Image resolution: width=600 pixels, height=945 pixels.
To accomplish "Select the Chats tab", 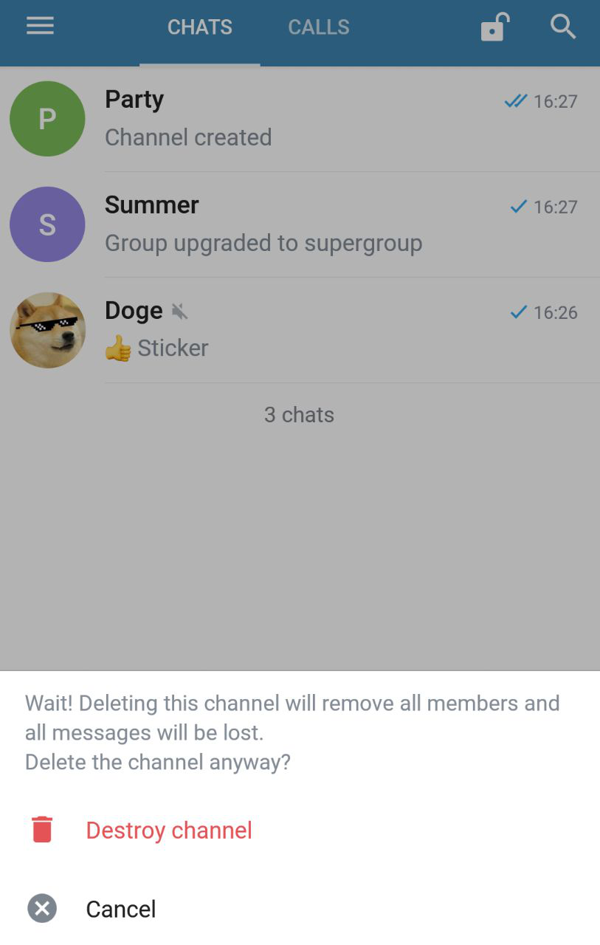I will (x=199, y=28).
